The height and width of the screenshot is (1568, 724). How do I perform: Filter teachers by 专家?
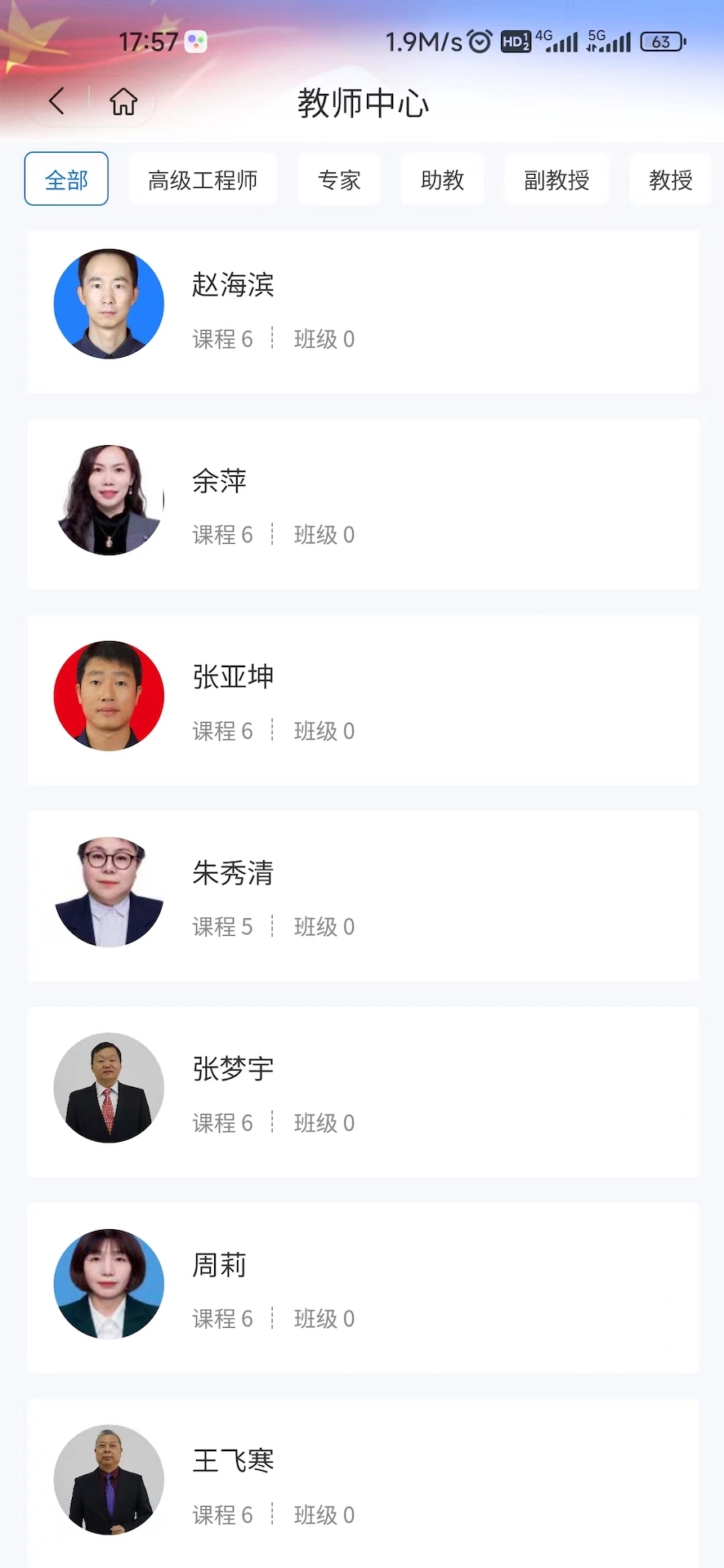(339, 179)
